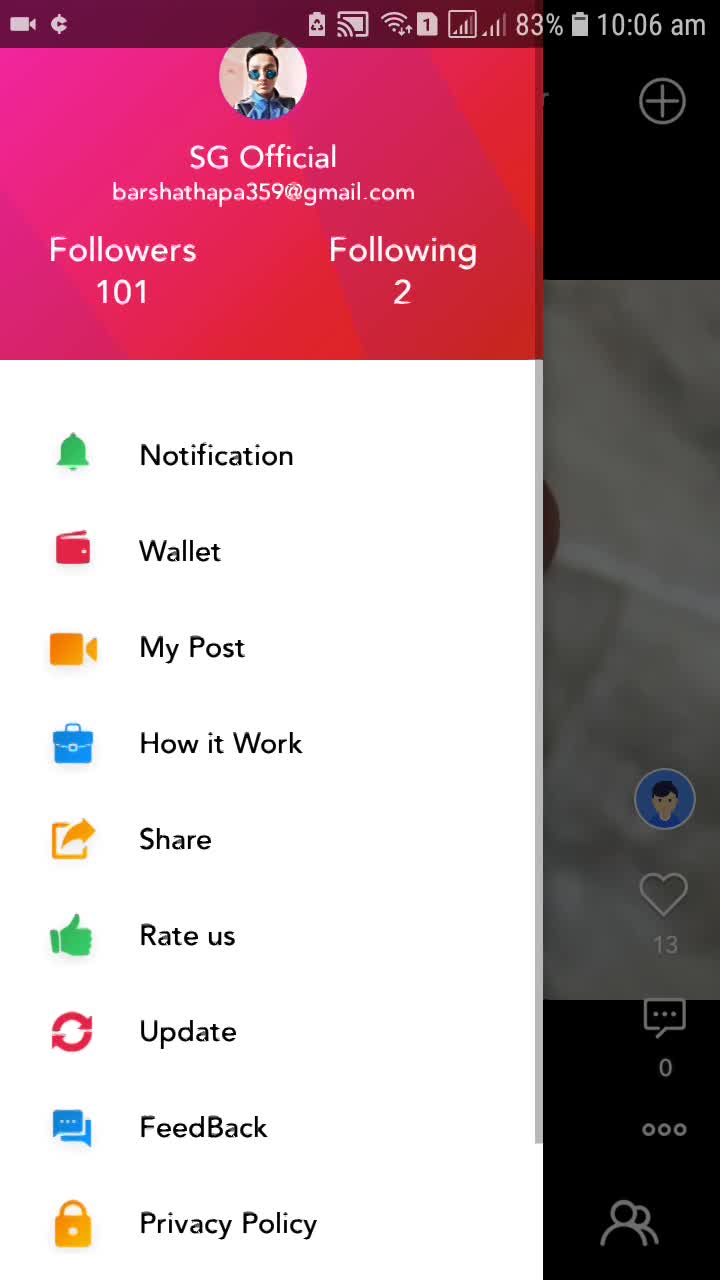The image size is (720, 1280).
Task: Like the video with the heart icon
Action: pos(664,895)
